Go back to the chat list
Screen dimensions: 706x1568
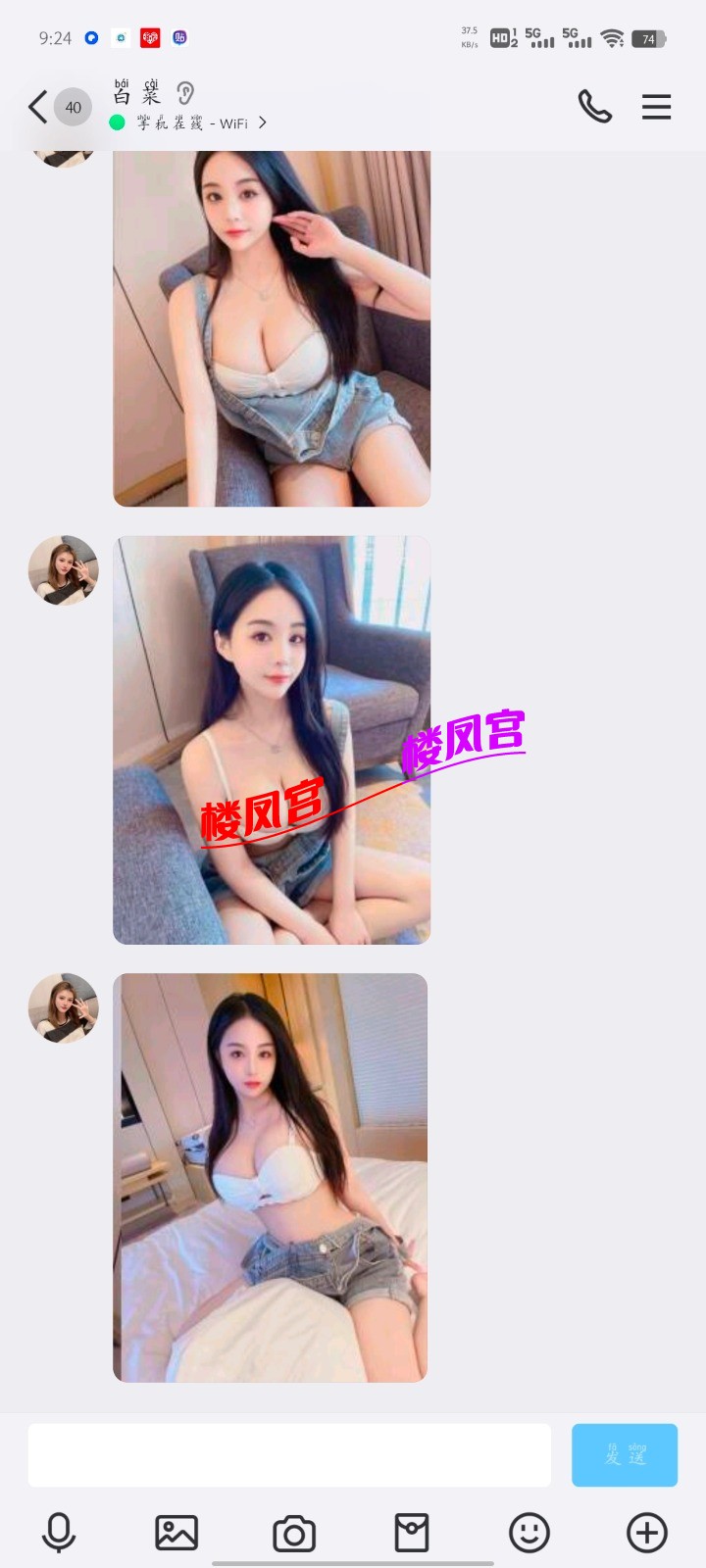(x=38, y=107)
